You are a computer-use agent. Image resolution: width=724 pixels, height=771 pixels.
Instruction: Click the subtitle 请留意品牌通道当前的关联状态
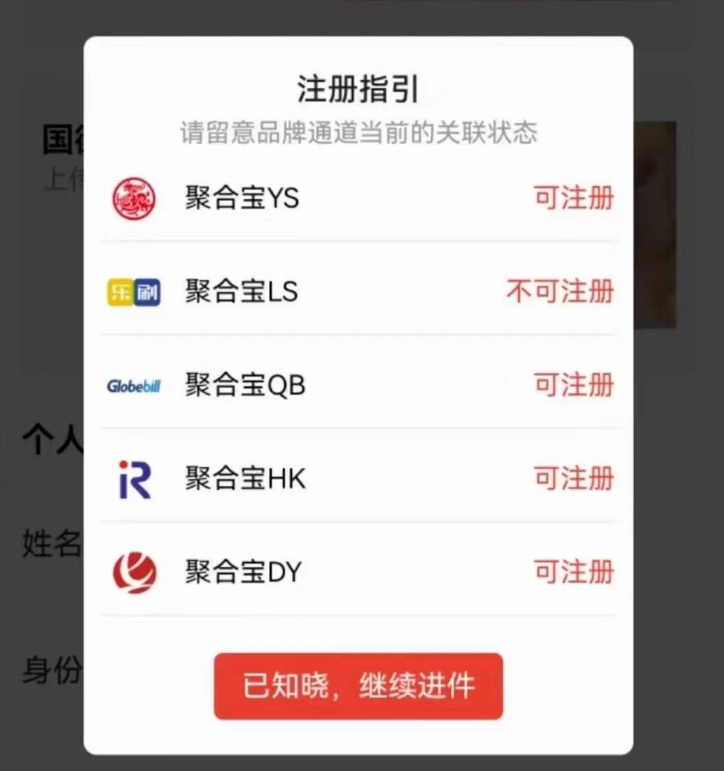tap(356, 132)
